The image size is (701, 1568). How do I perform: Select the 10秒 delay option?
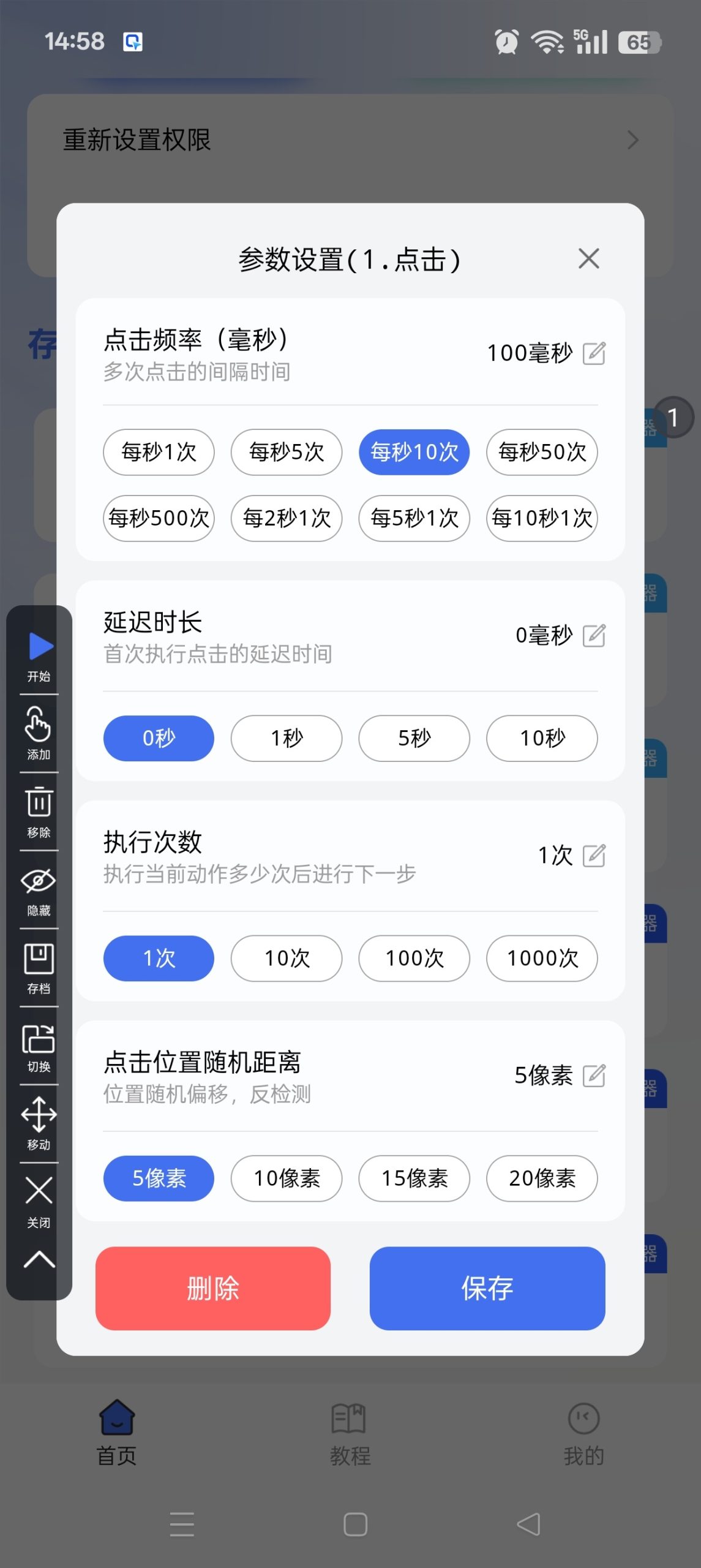(x=541, y=739)
